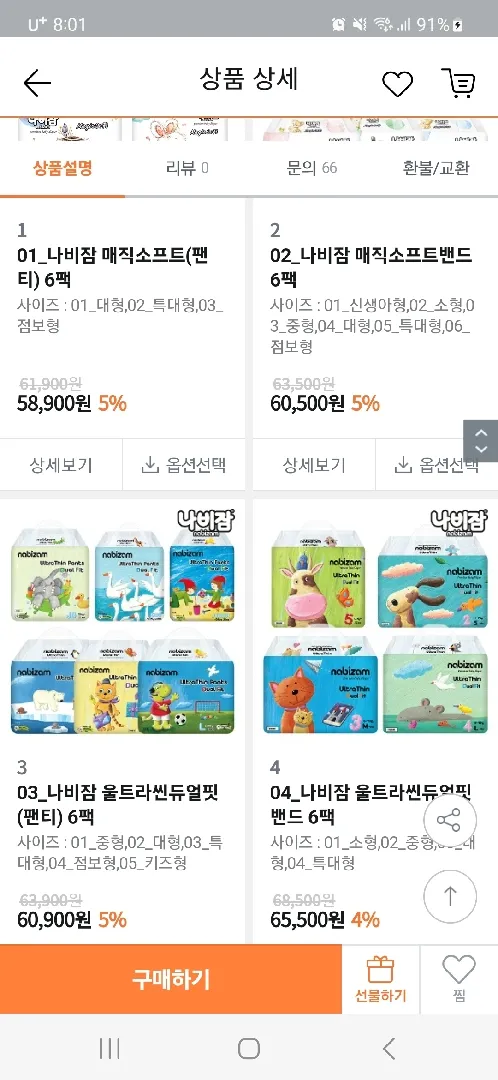498x1080 pixels.
Task: Open the shopping cart
Action: coord(458,84)
